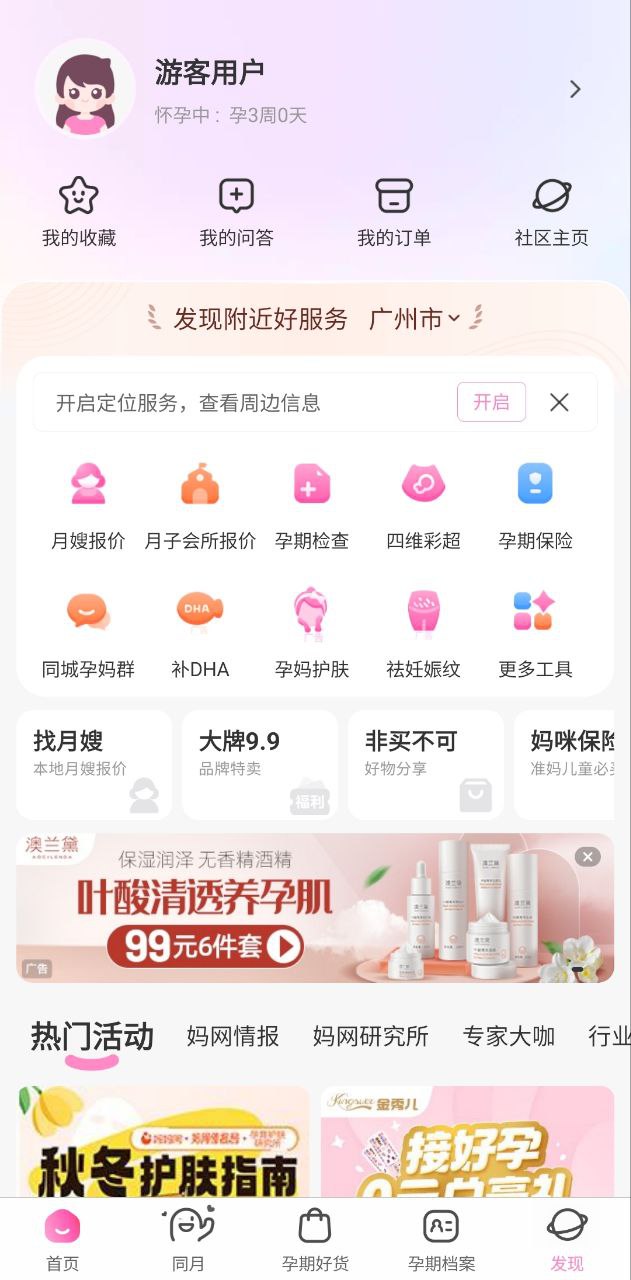The image size is (631, 1280).
Task: Open the 游客用户 profile chevron
Action: click(575, 90)
